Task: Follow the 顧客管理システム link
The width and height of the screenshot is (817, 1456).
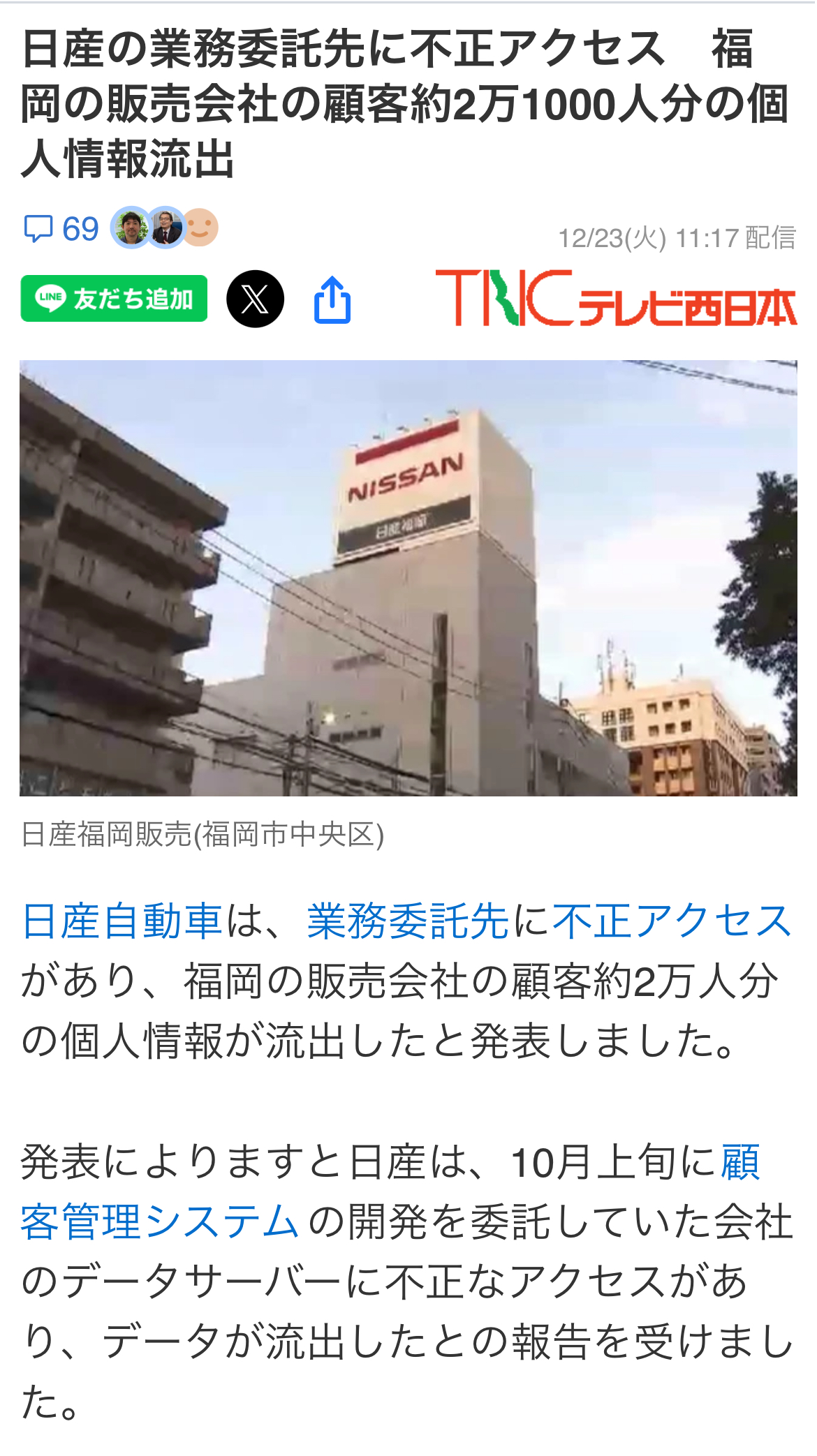Action: [x=161, y=1222]
